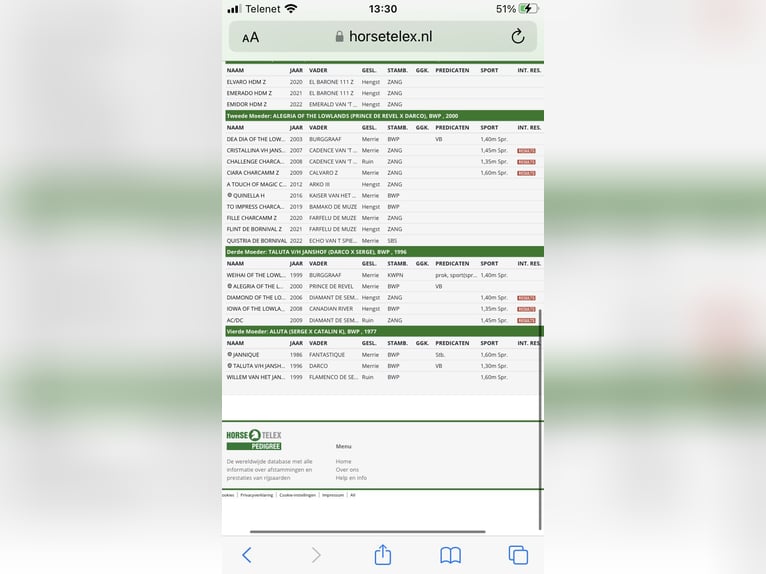This screenshot has width=766, height=574.
Task: Reload the horsetelex.nl page
Action: tap(518, 37)
